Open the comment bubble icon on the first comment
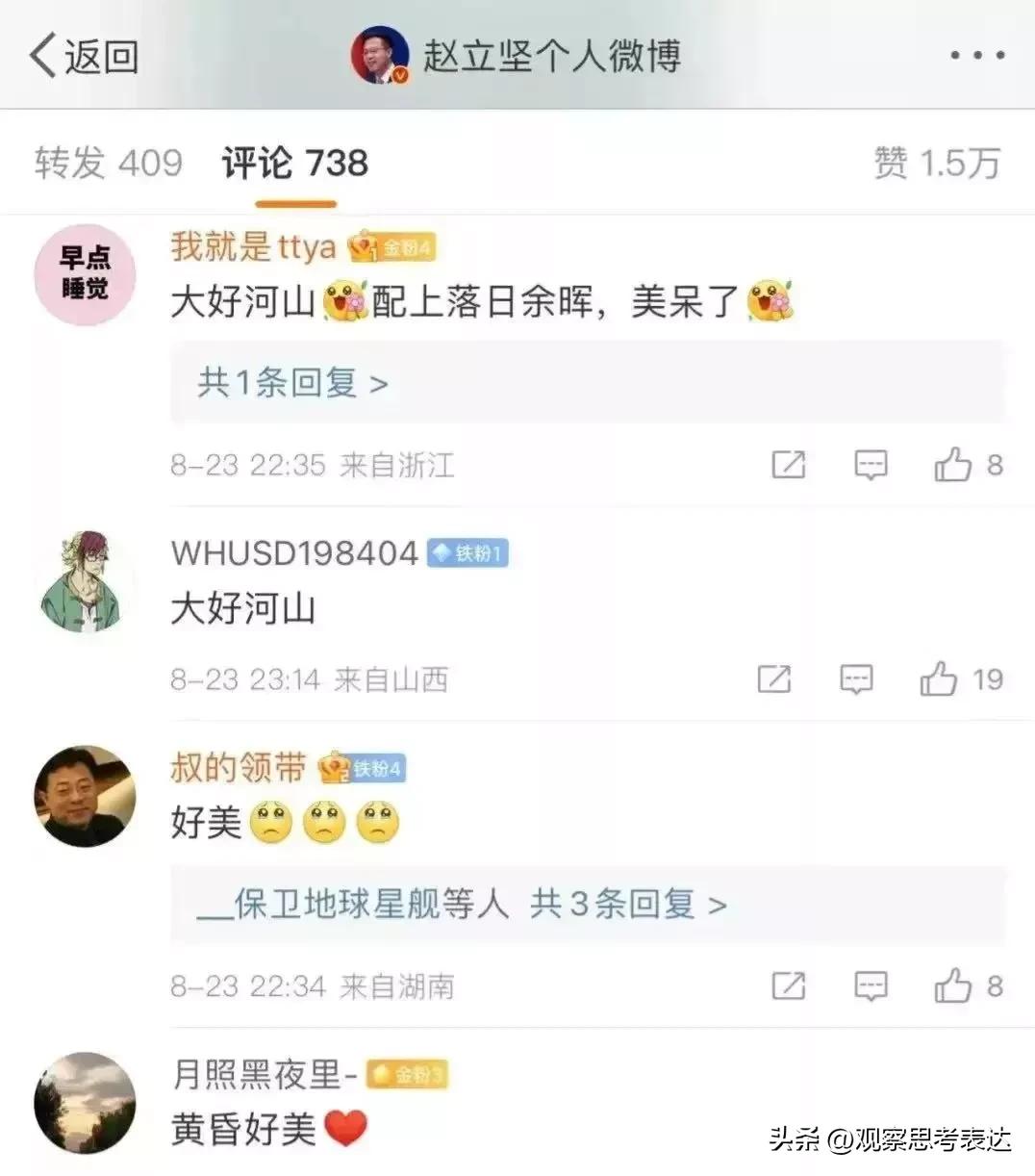The width and height of the screenshot is (1035, 1176). click(869, 466)
